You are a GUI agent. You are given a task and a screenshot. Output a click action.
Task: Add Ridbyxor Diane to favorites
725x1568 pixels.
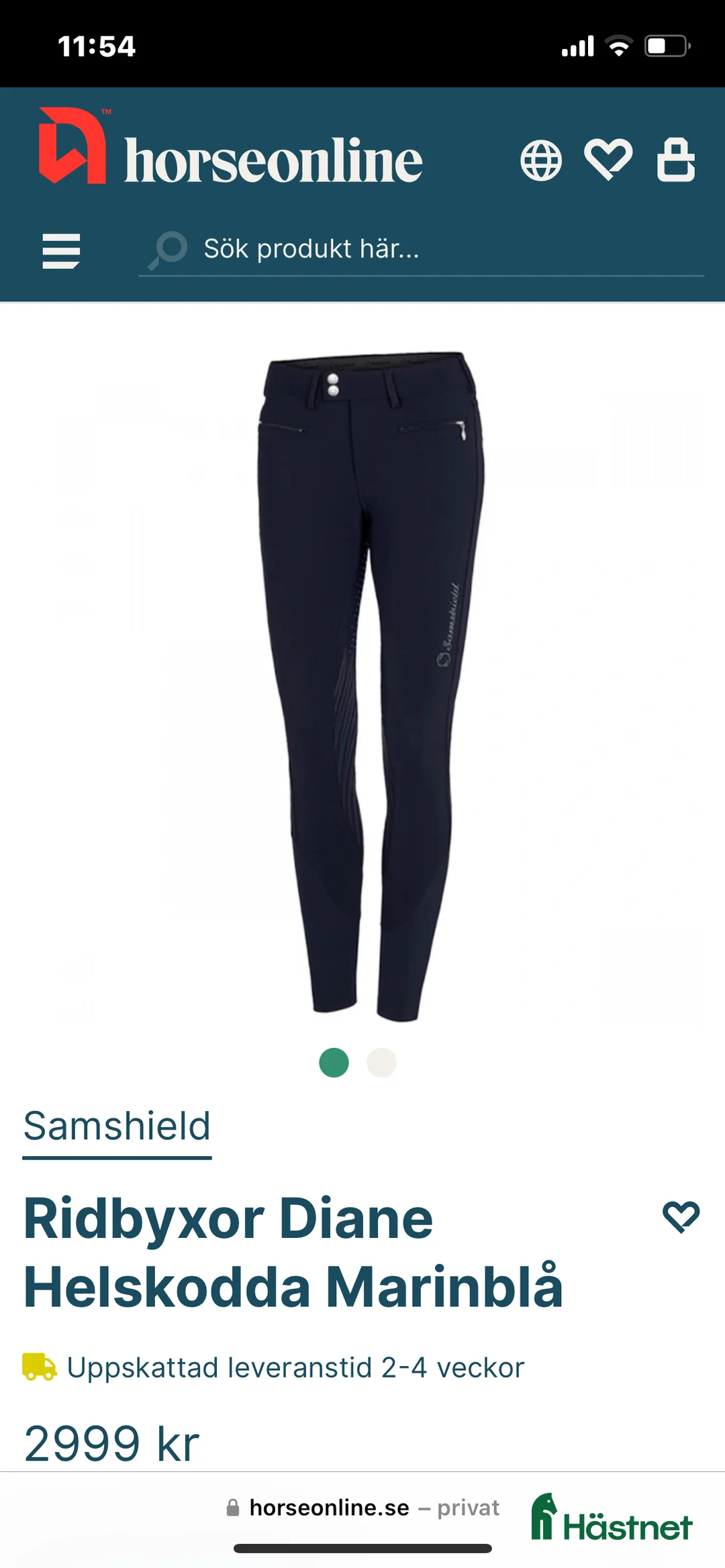pyautogui.click(x=681, y=1216)
